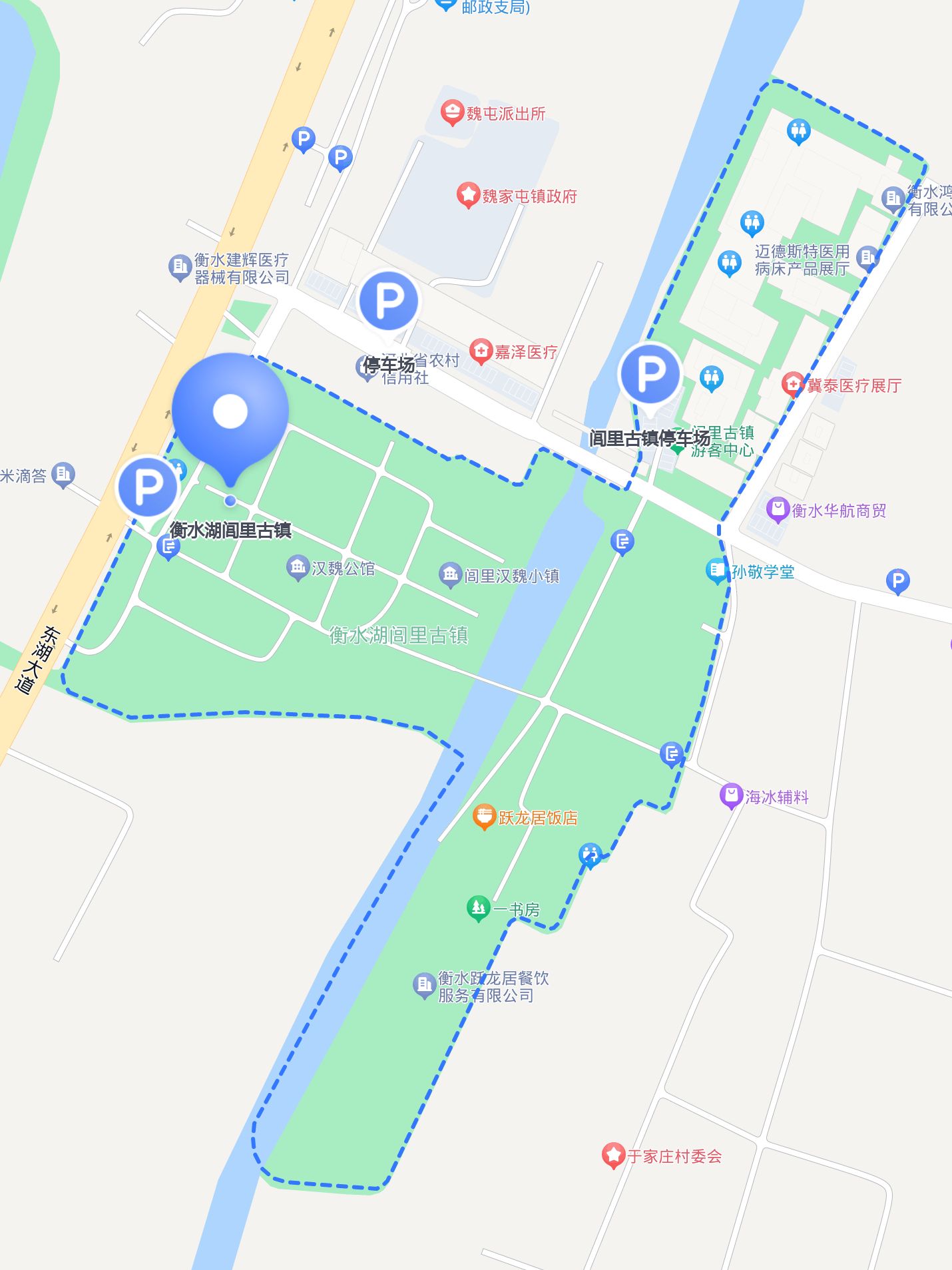Select the 跃龙居饭店 restaurant marker
This screenshot has height=1270, width=952.
484,816
